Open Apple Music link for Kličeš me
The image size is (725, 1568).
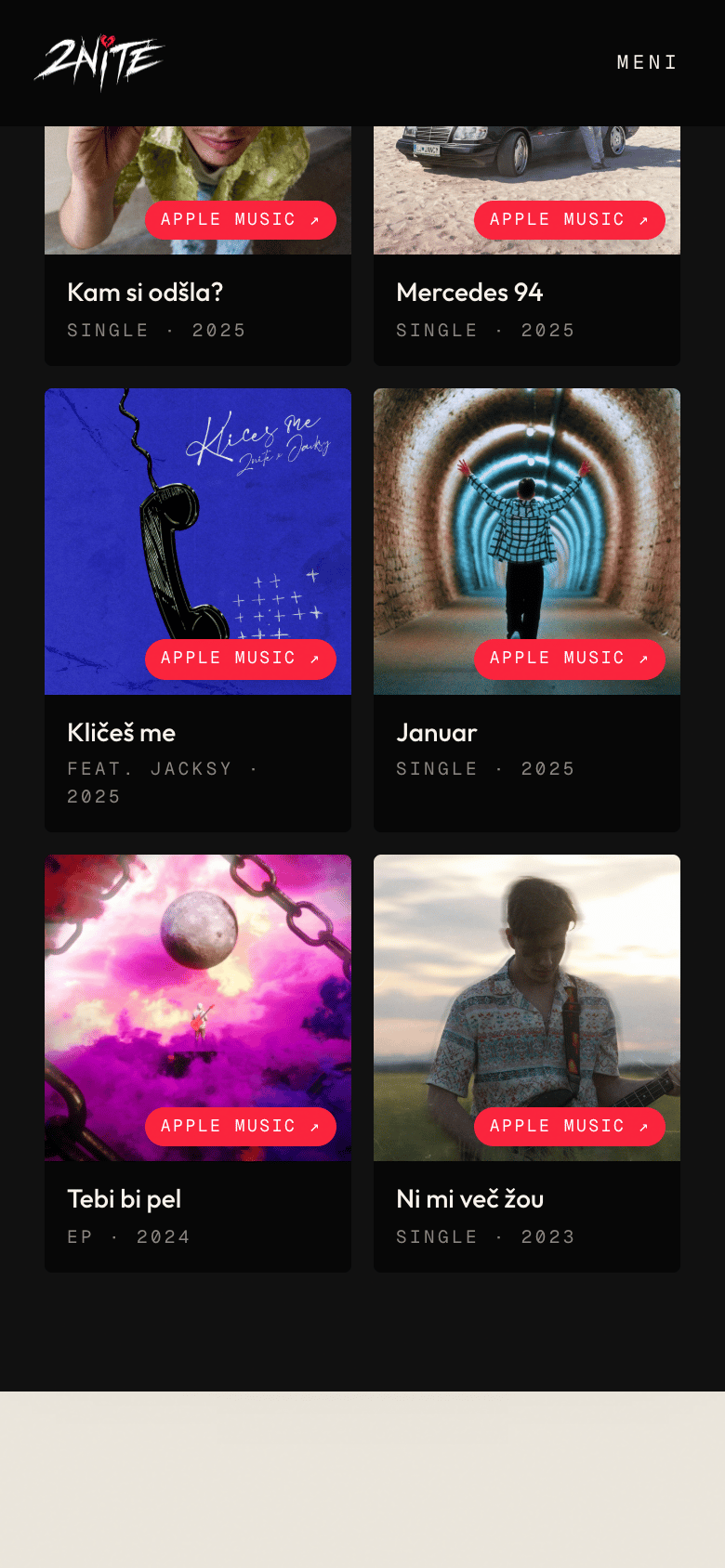(241, 659)
